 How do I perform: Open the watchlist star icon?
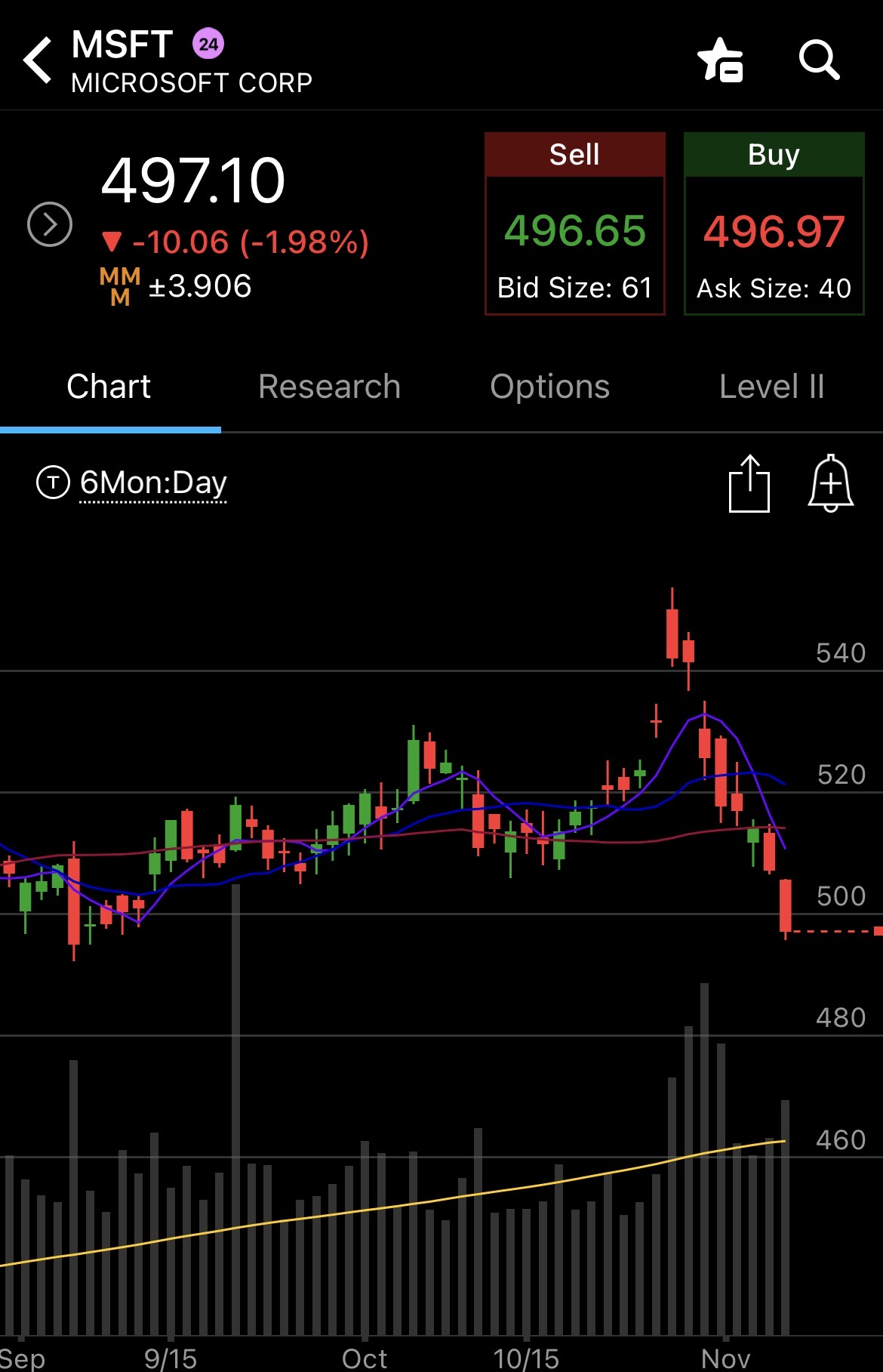(721, 60)
